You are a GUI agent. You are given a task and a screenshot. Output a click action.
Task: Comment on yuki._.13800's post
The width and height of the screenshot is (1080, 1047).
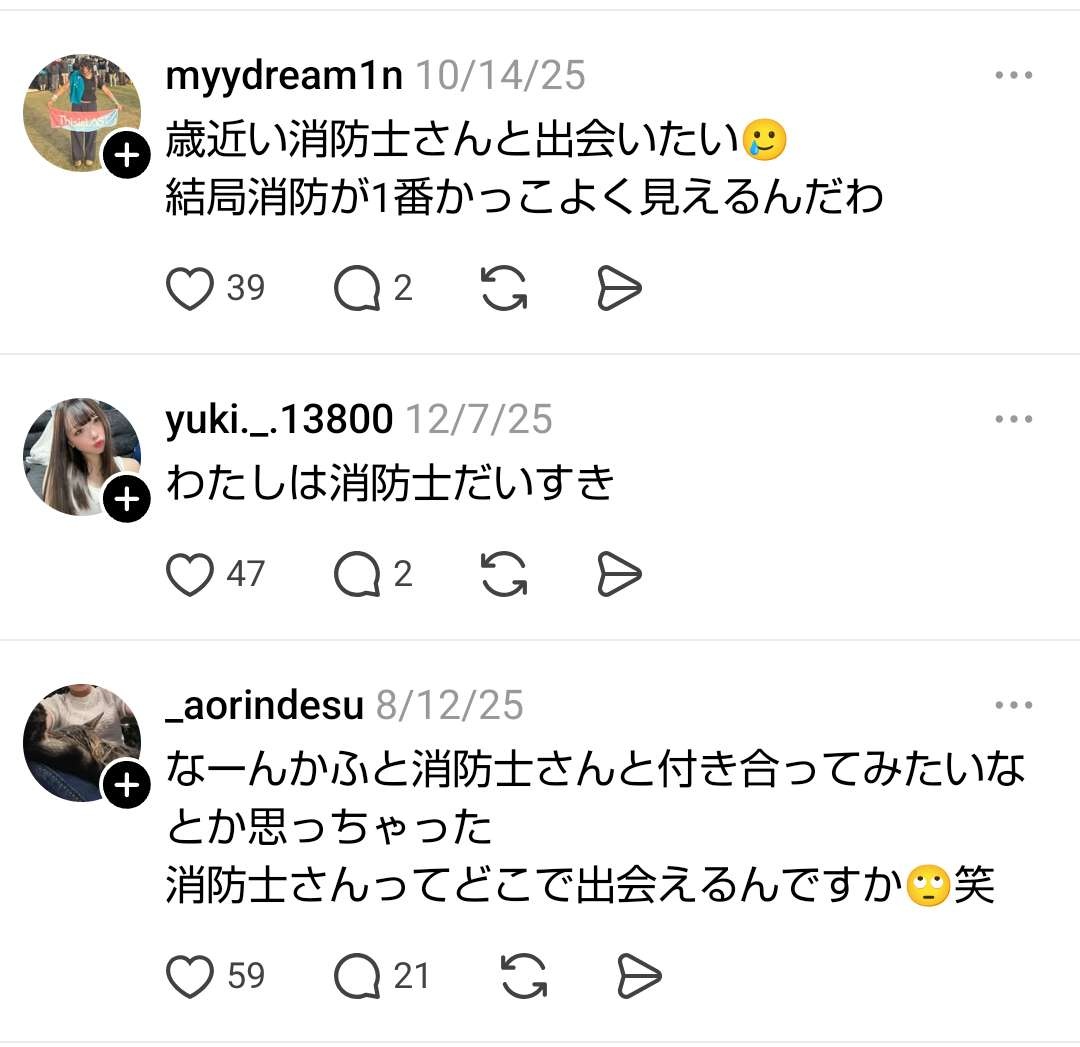[357, 575]
